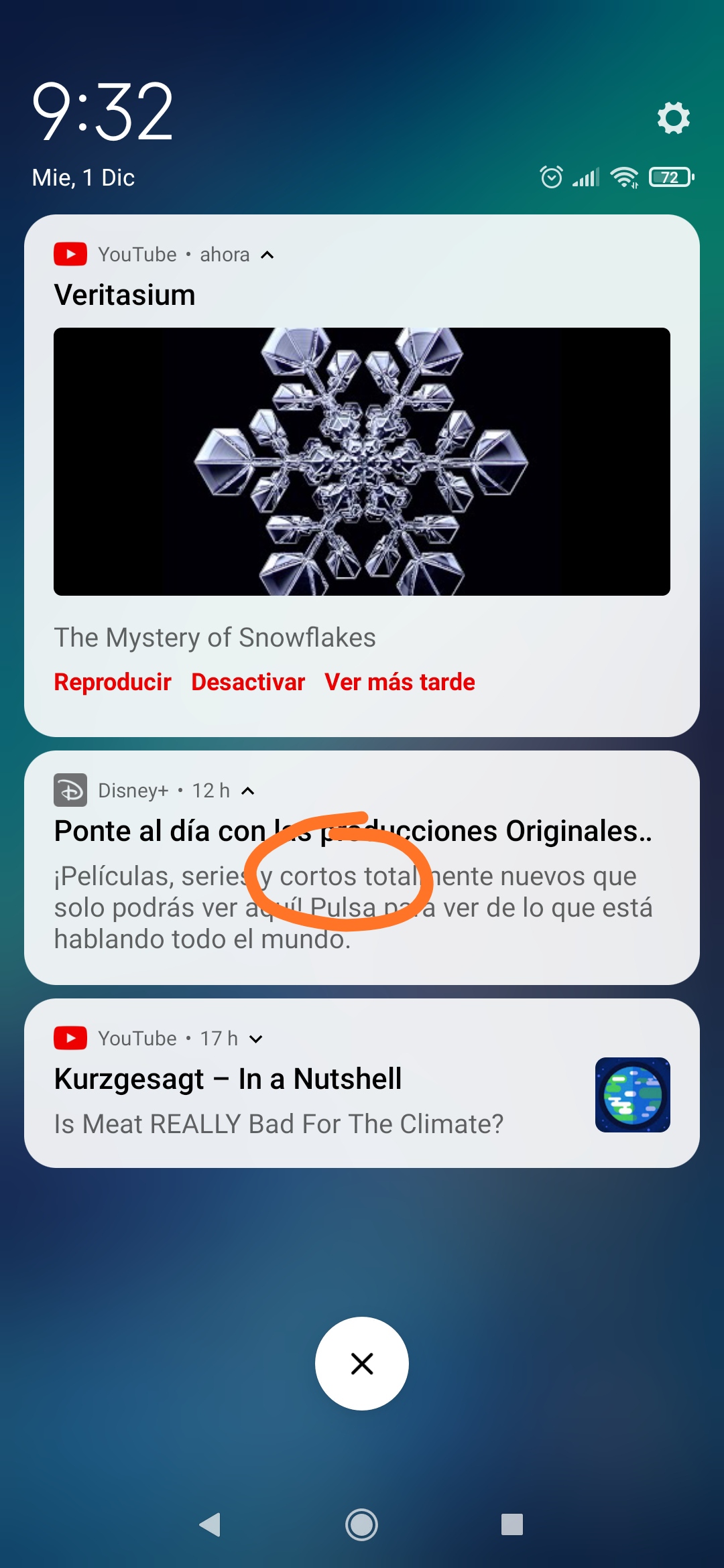Go back using the system back button

point(210,1524)
